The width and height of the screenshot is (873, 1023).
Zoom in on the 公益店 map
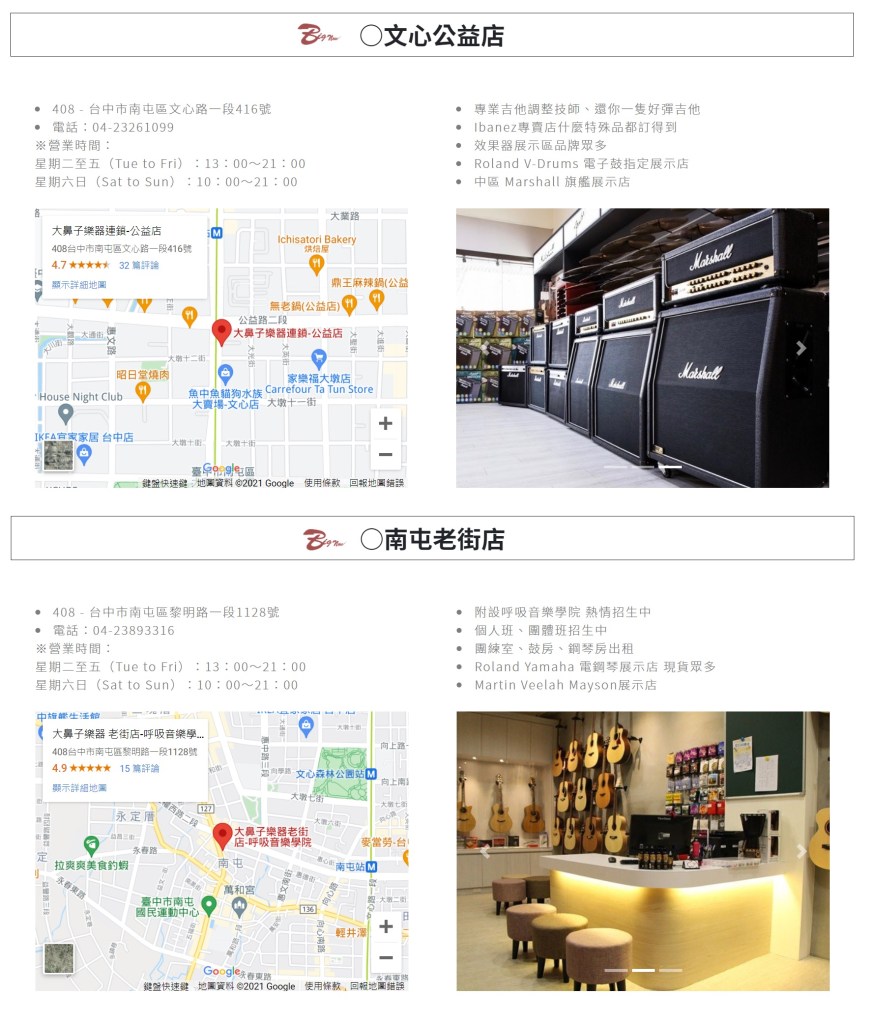pos(385,424)
